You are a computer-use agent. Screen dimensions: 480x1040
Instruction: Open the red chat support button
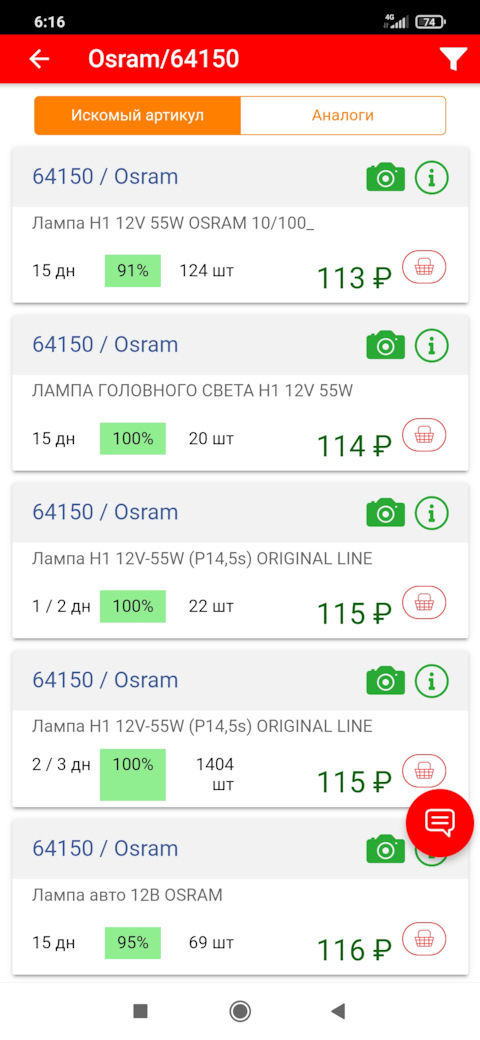click(440, 822)
